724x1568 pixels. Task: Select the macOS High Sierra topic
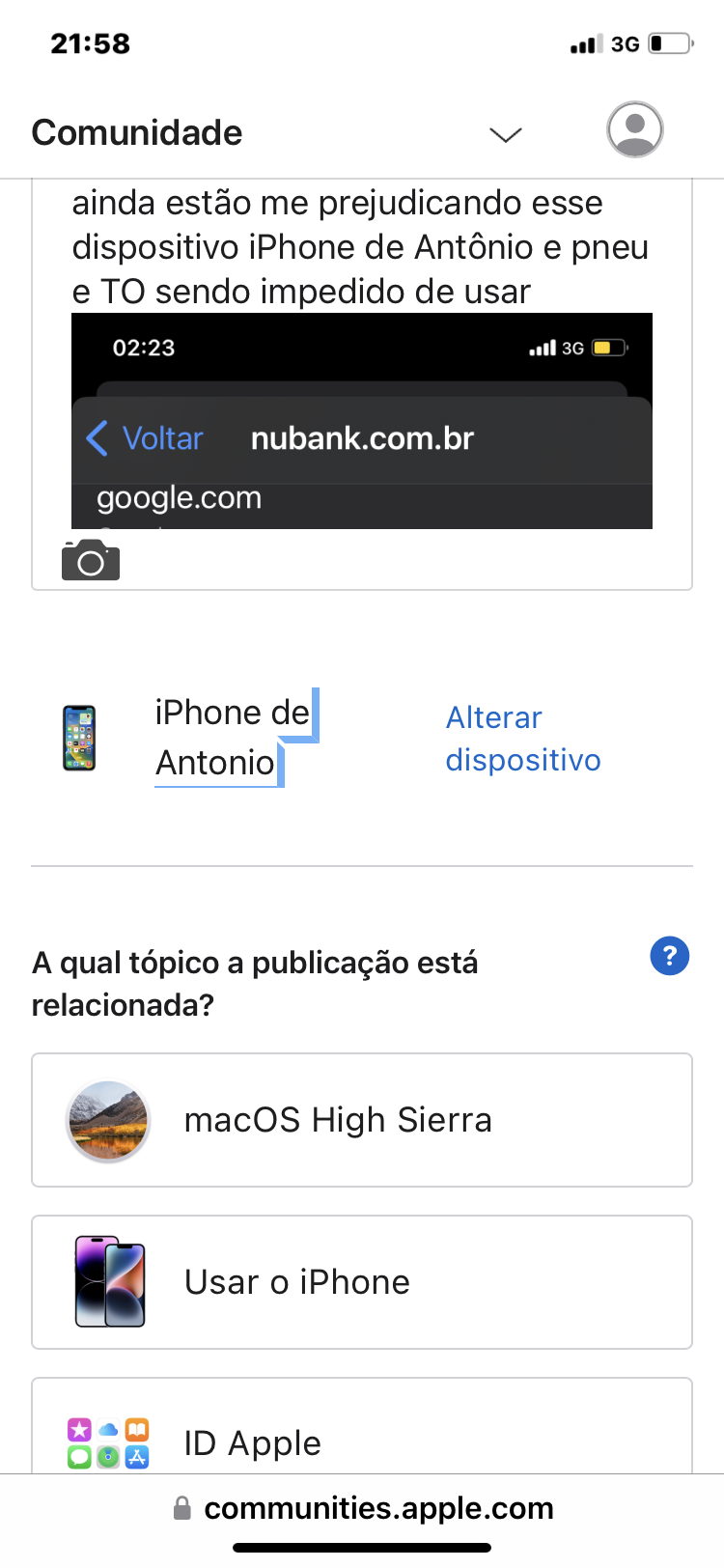tap(362, 1120)
